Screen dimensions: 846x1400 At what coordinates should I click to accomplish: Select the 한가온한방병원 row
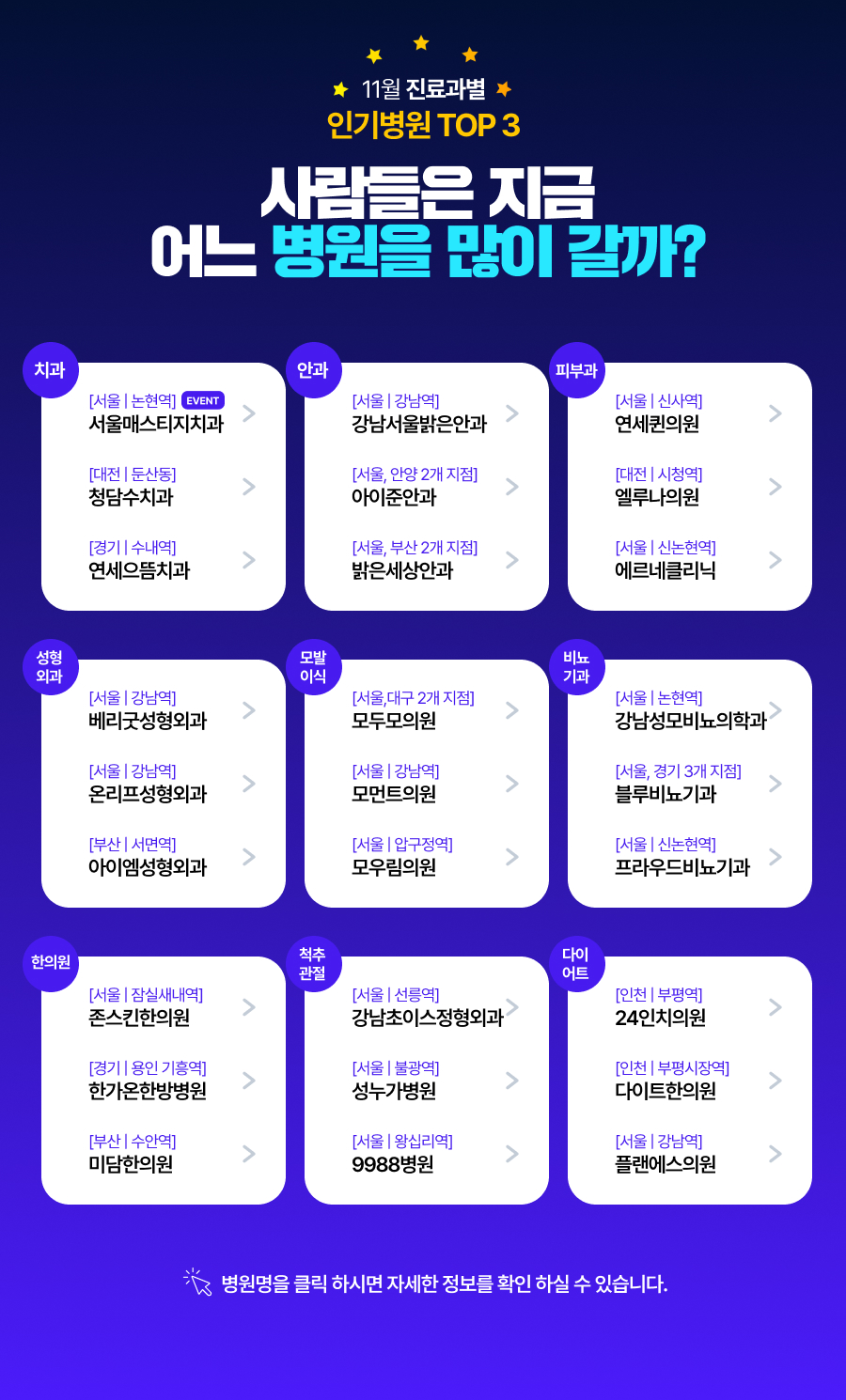coord(148,1091)
